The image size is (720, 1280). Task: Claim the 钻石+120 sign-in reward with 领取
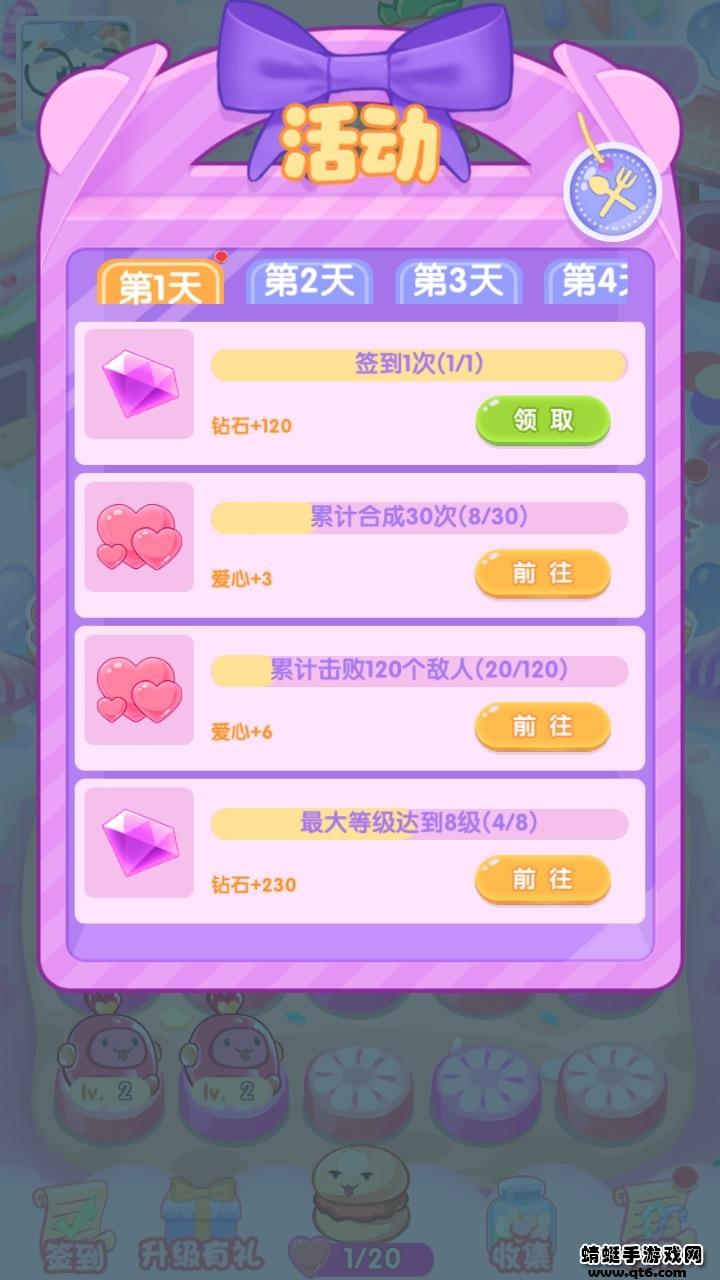click(542, 420)
